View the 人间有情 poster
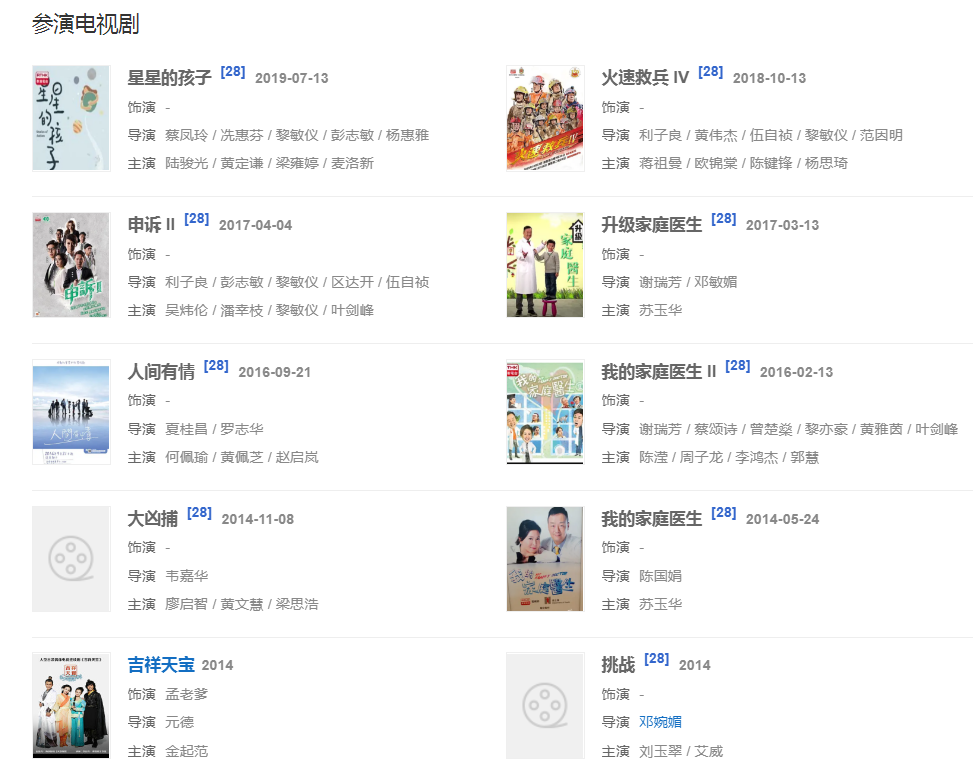The height and width of the screenshot is (782, 973). (71, 412)
